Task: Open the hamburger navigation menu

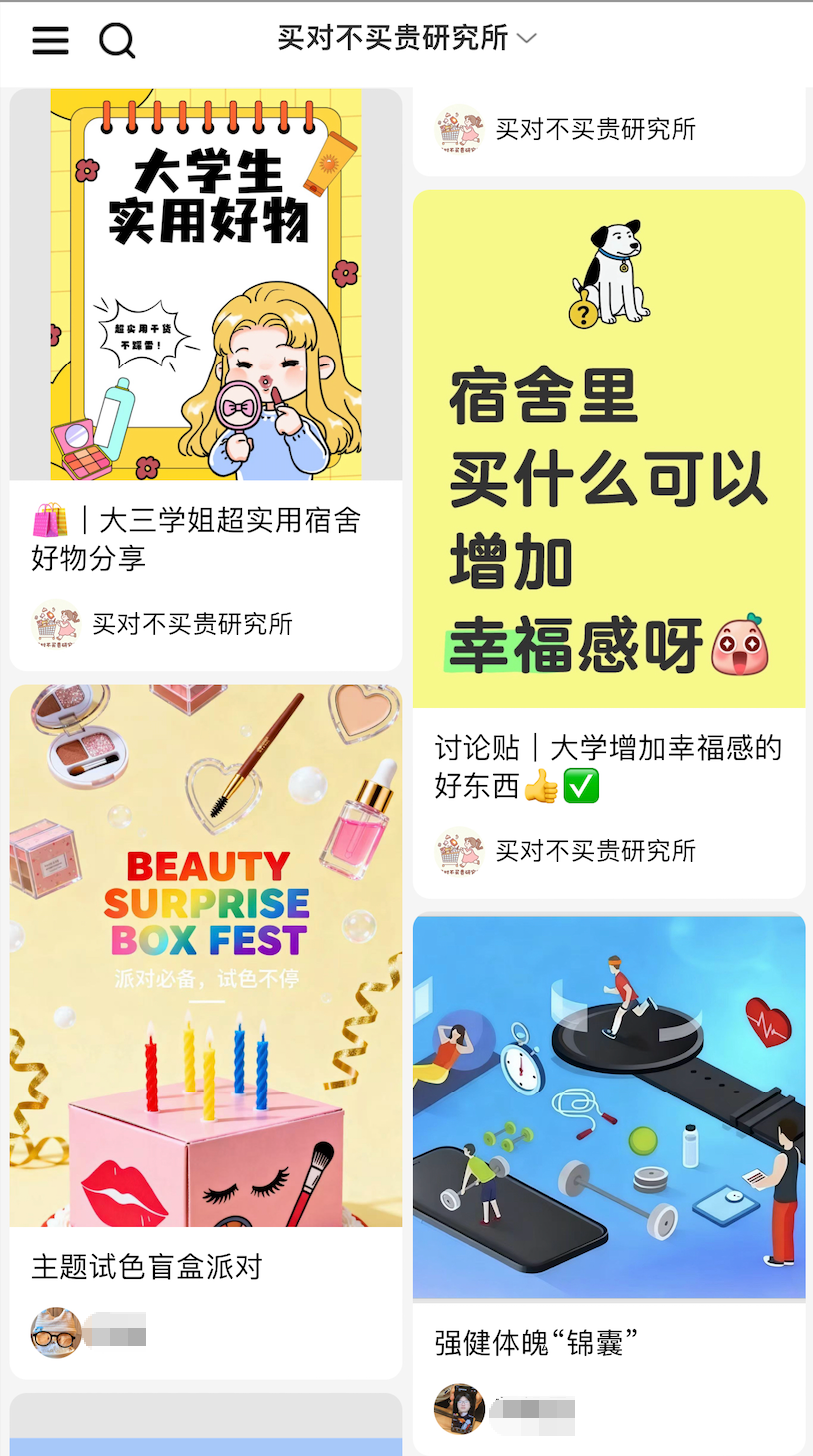Action: (50, 38)
